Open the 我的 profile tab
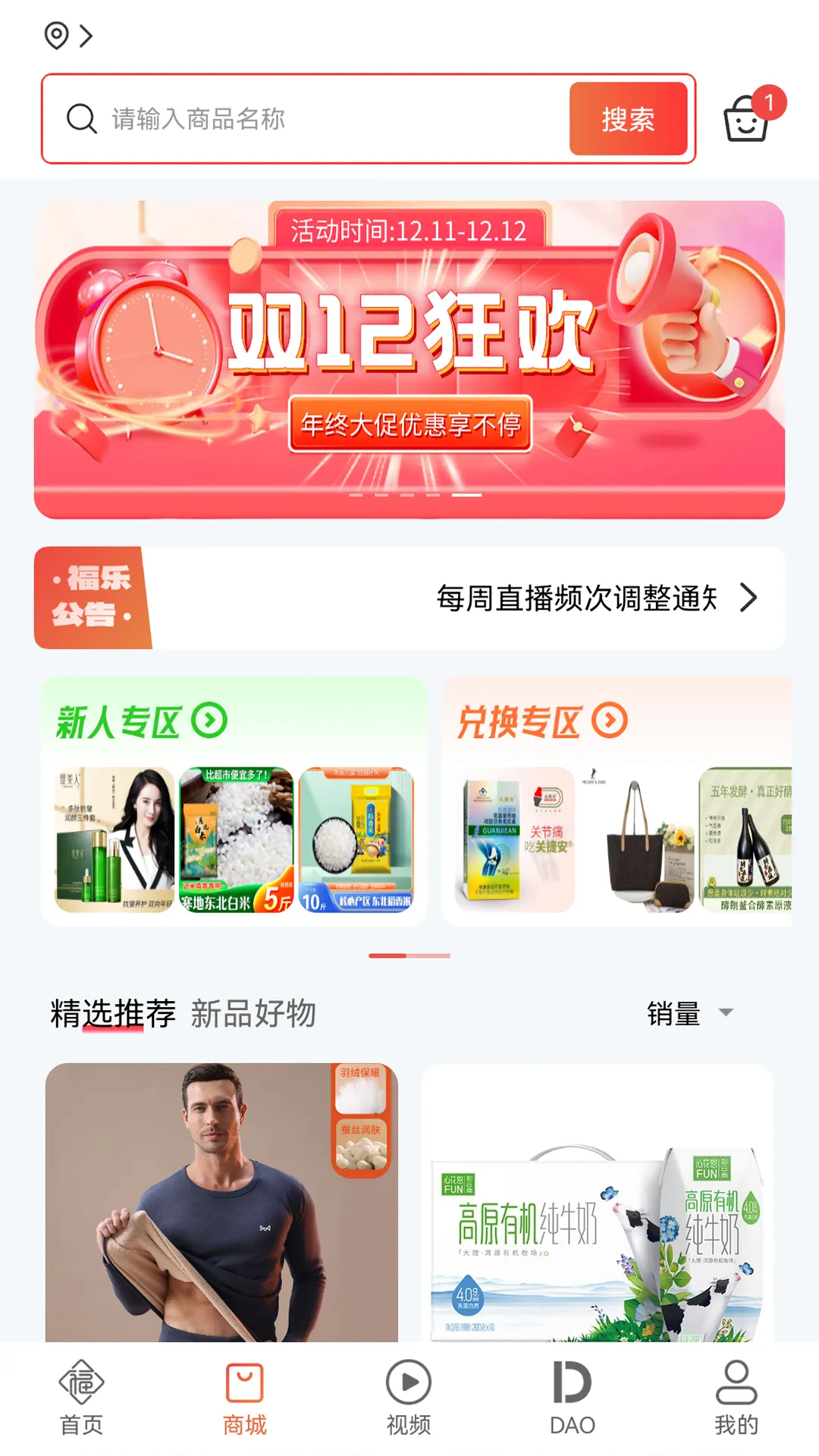Image resolution: width=819 pixels, height=1456 pixels. click(x=736, y=1397)
